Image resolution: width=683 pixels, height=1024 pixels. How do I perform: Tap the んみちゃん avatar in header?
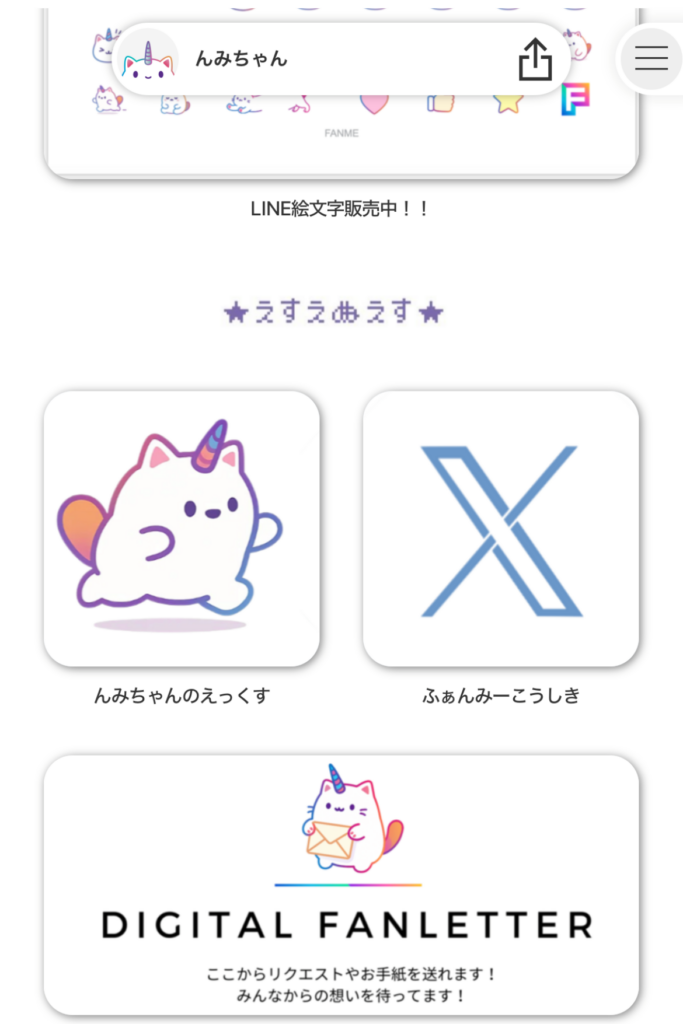click(x=148, y=60)
